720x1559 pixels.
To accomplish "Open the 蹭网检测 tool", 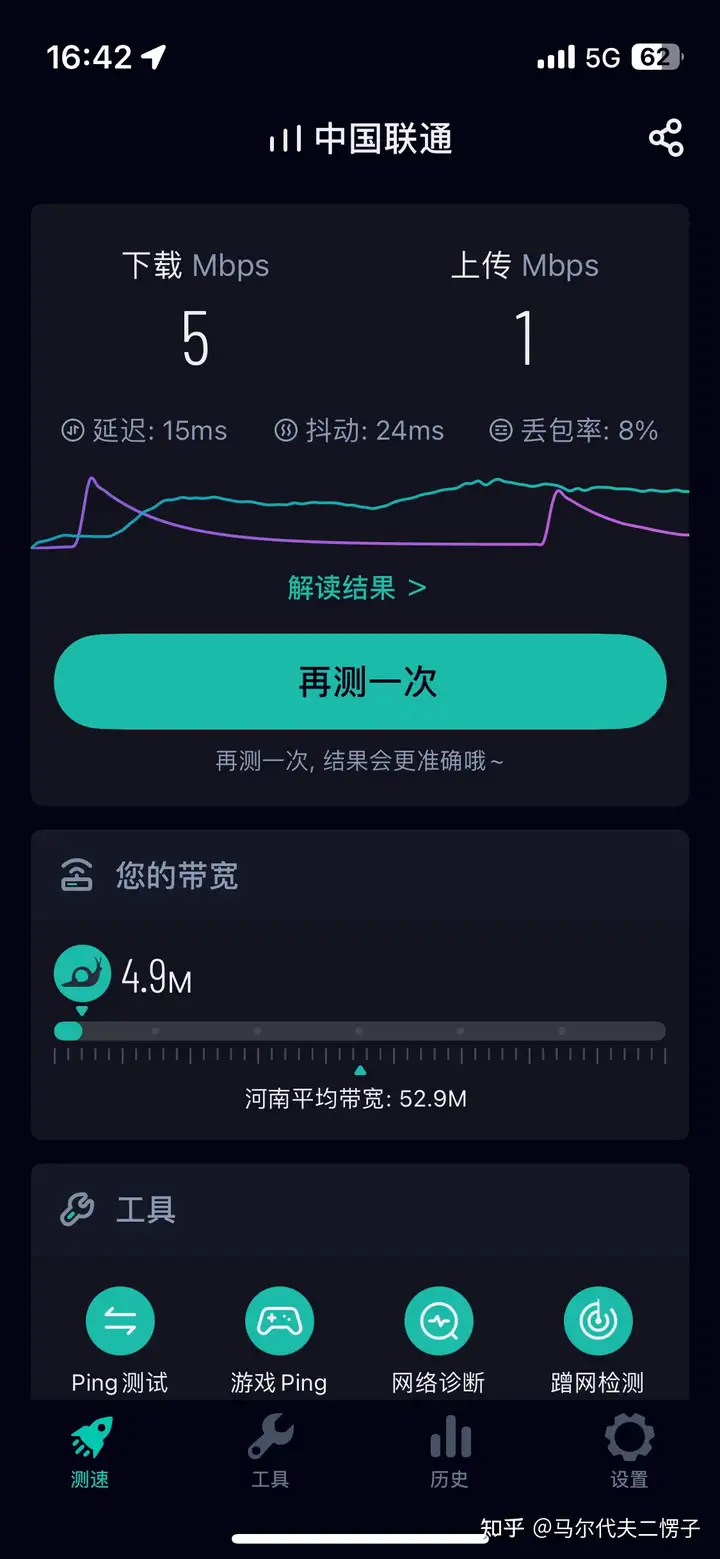I will click(x=598, y=1341).
